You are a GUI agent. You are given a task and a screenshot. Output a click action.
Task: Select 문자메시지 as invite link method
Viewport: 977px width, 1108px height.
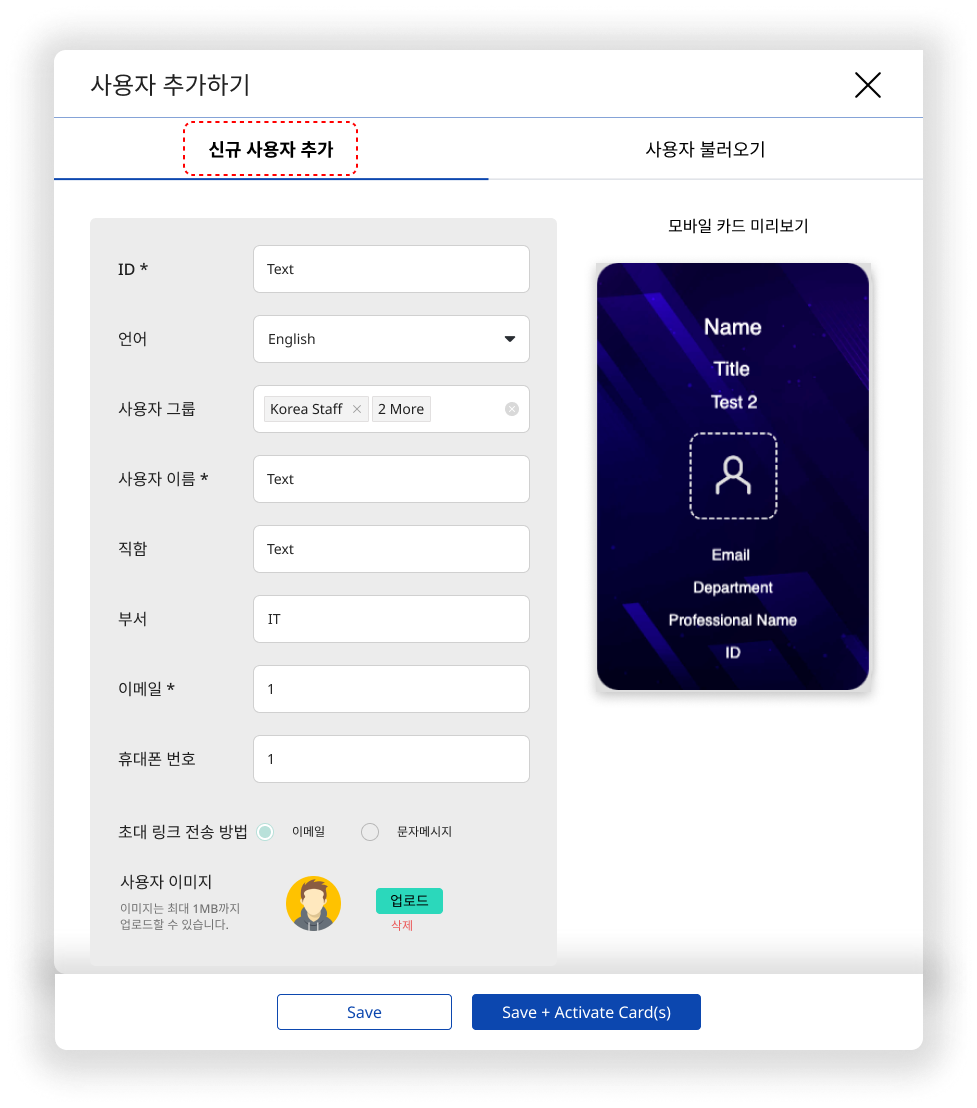coord(370,831)
